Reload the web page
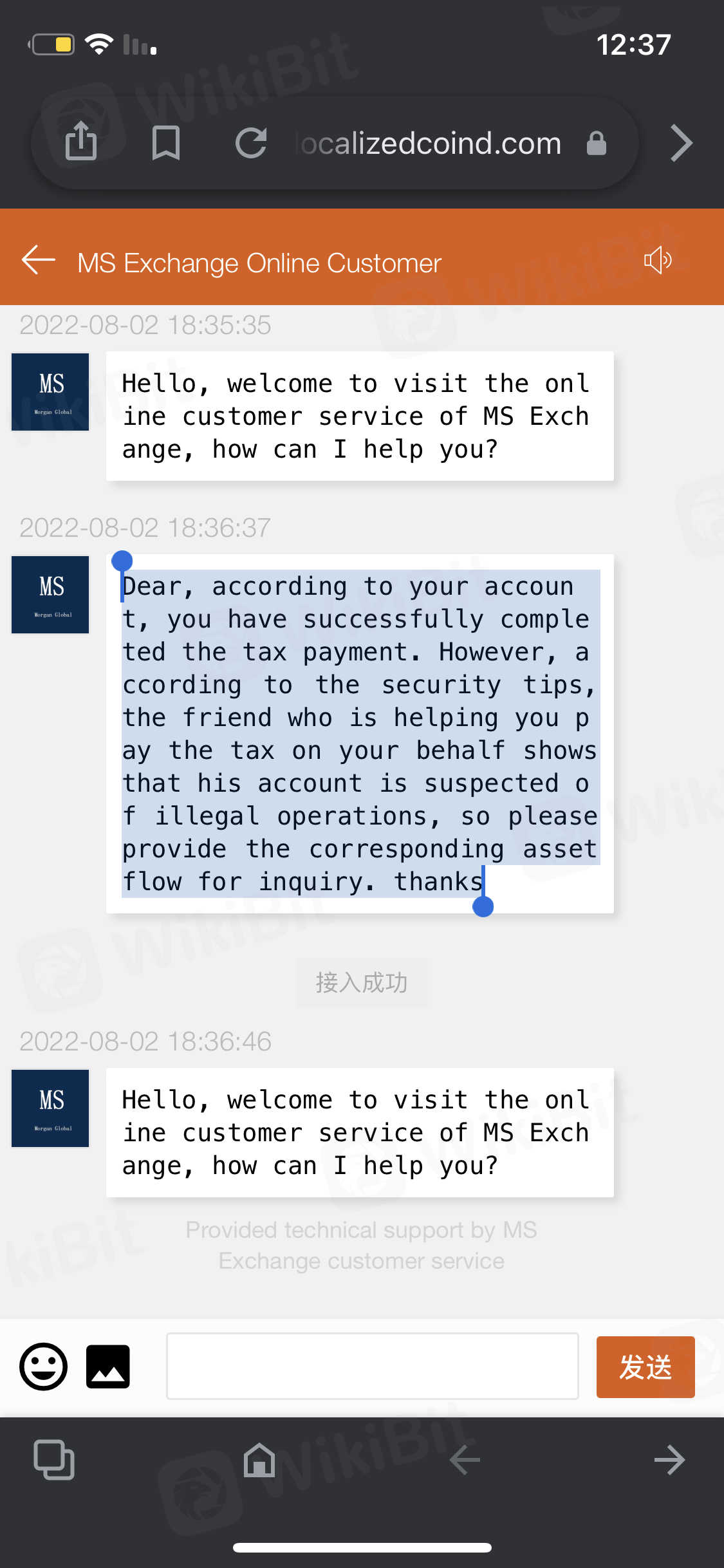Viewport: 724px width, 1568px height. coord(251,142)
